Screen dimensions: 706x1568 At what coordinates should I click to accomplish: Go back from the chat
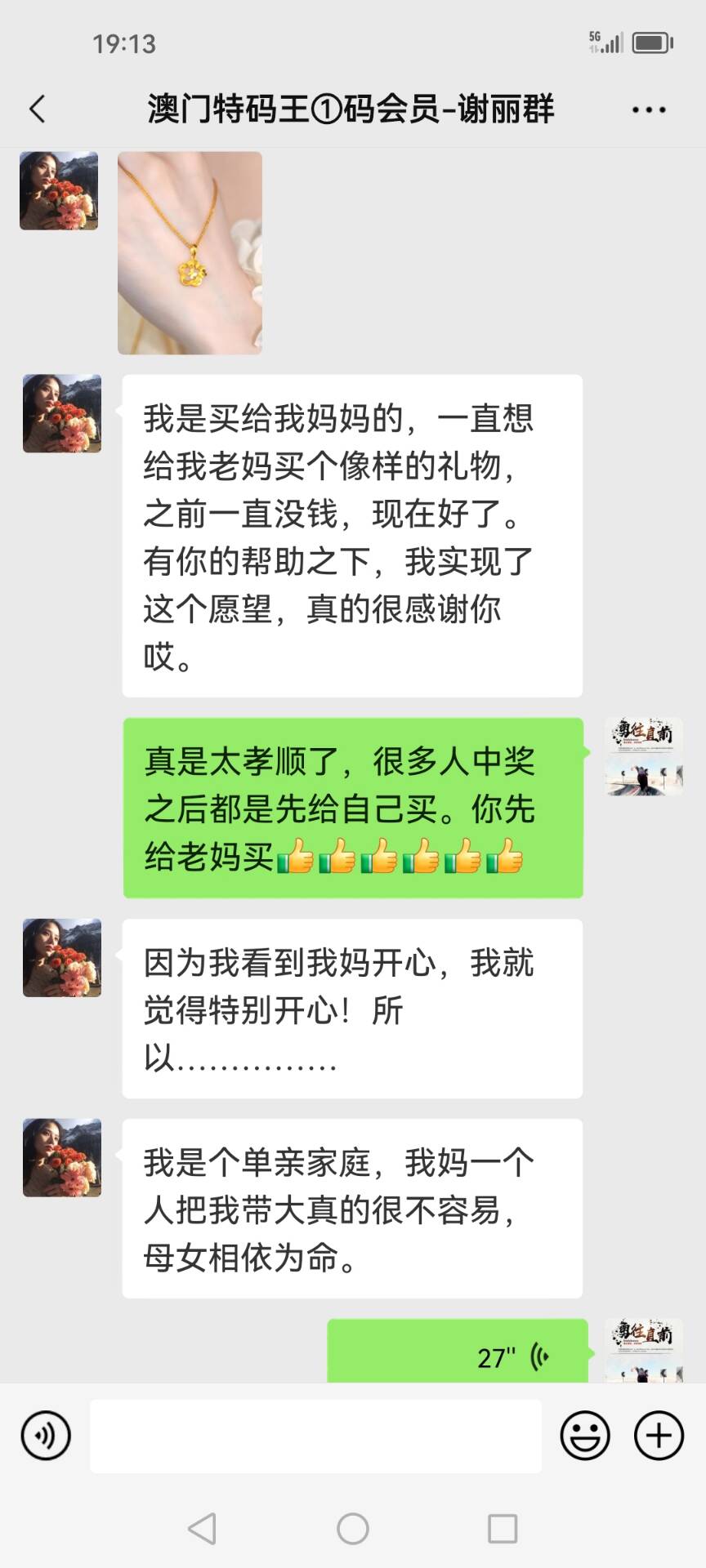click(38, 109)
